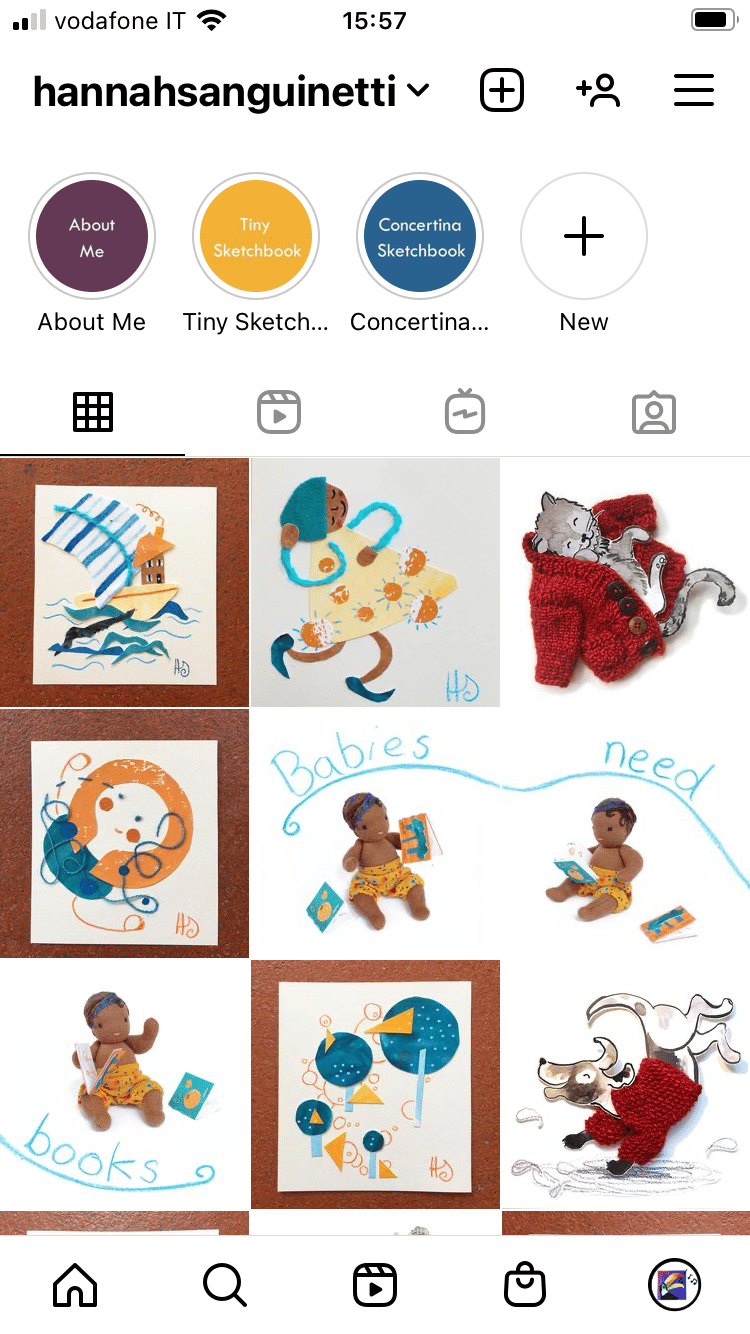Create a new post with plus icon
Viewport: 750px width, 1334px height.
tap(502, 91)
